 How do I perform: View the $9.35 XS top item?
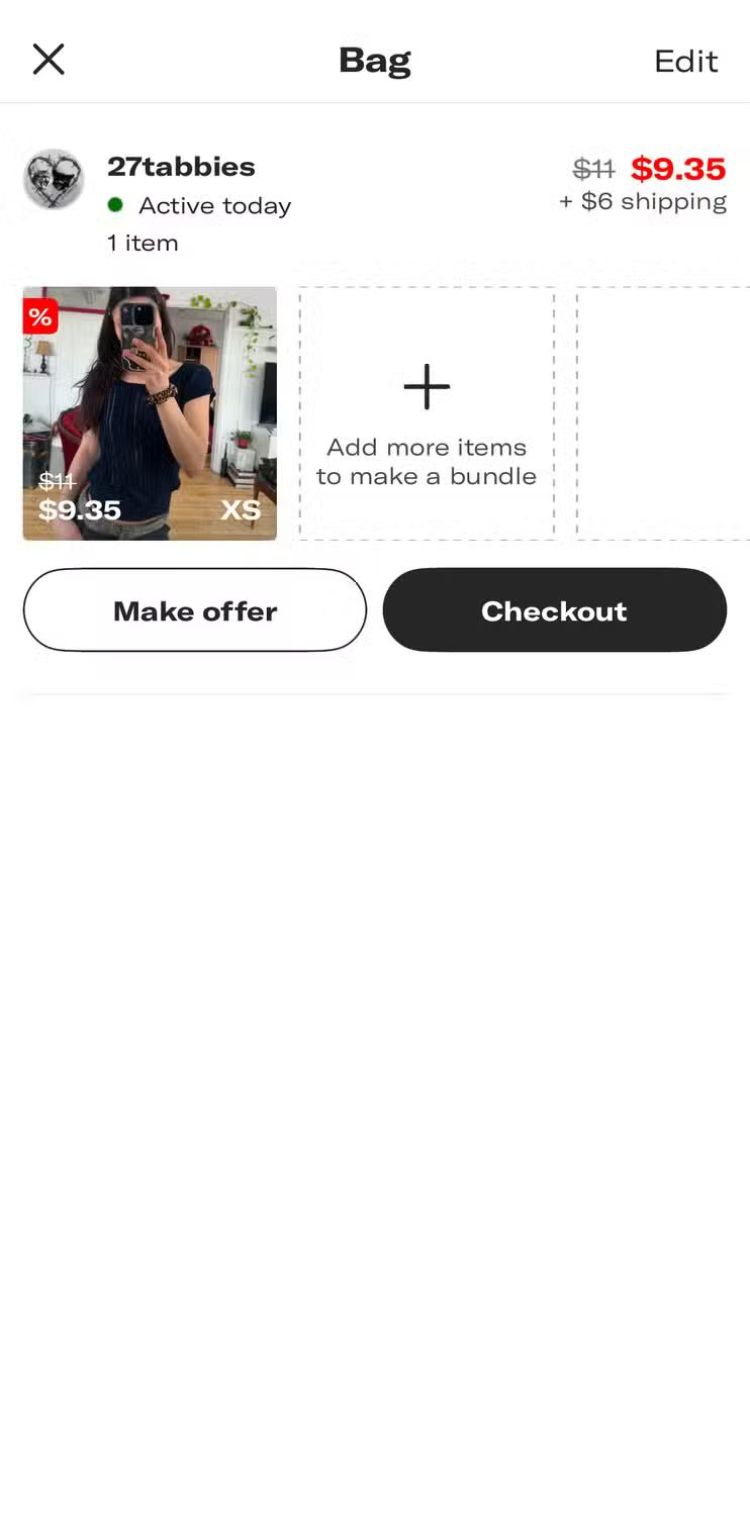coord(150,413)
